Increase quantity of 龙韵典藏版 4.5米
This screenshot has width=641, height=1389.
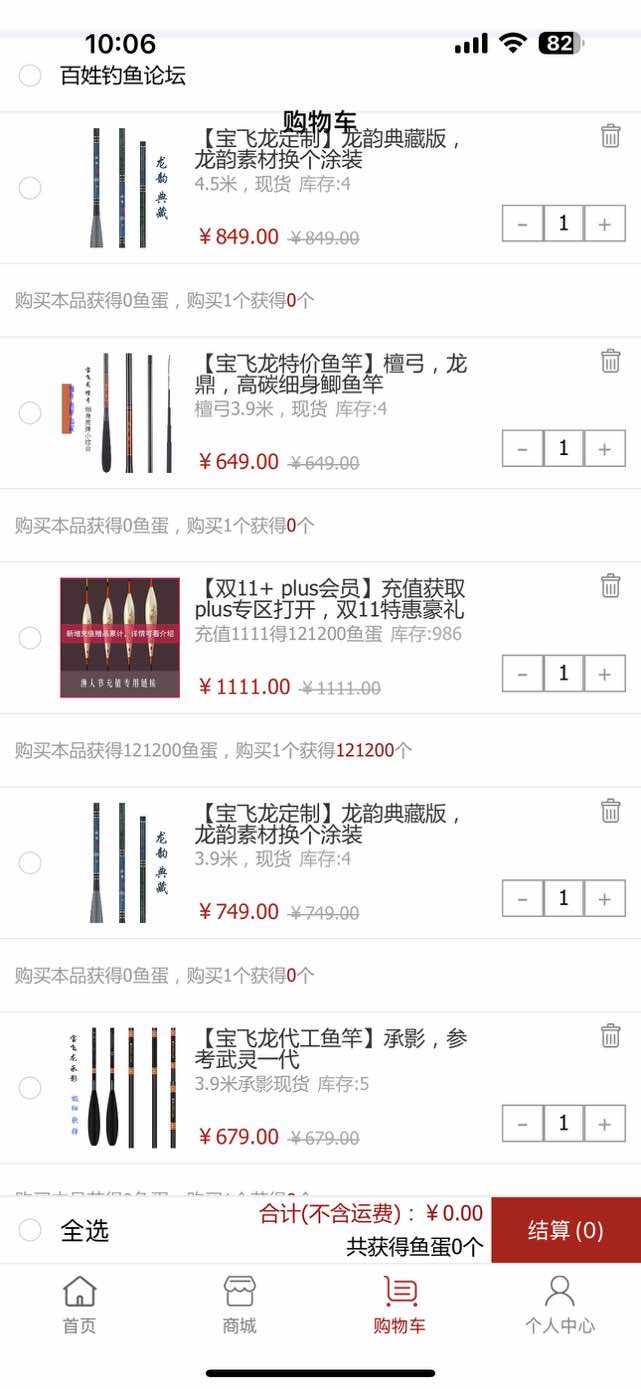click(x=604, y=224)
